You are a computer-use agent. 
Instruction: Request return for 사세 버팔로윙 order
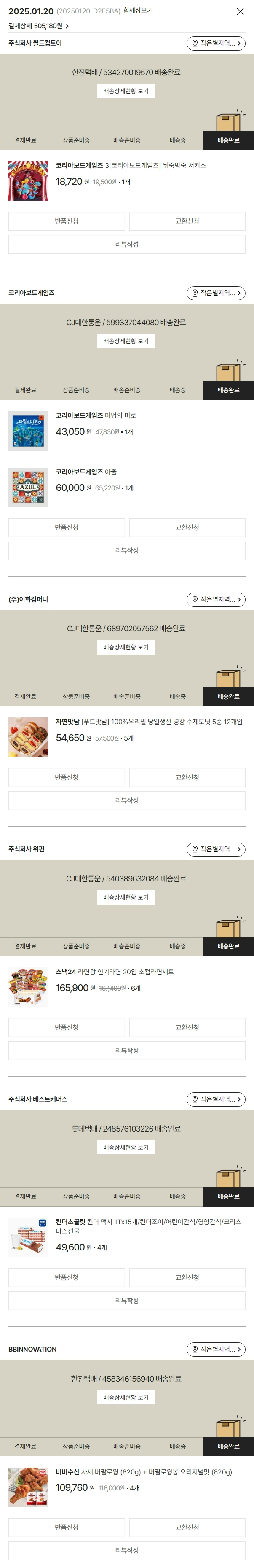[x=66, y=1527]
